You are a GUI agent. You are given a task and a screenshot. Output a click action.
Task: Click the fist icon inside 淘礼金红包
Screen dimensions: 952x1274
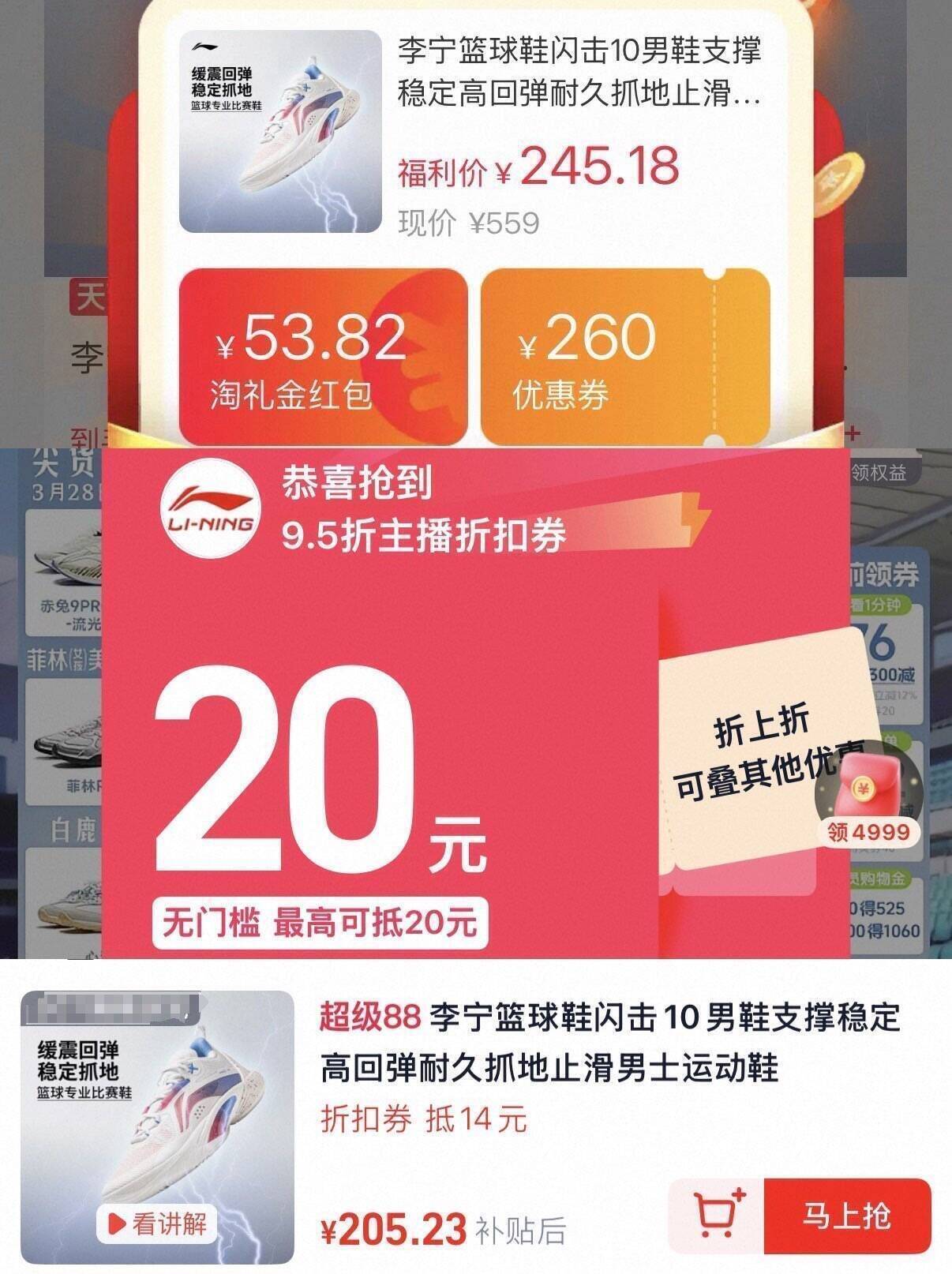418,347
